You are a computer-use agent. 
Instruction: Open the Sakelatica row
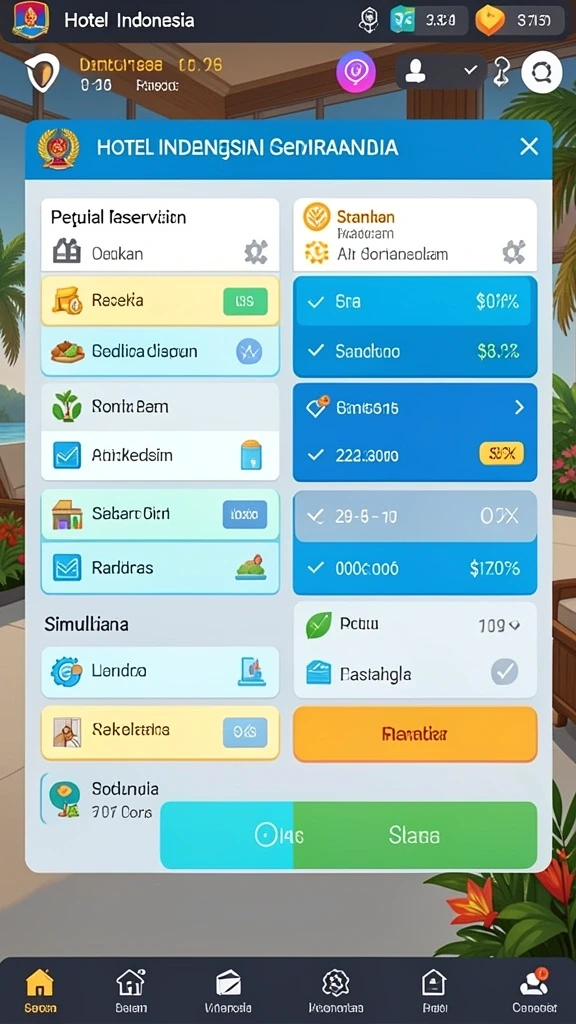[x=160, y=732]
